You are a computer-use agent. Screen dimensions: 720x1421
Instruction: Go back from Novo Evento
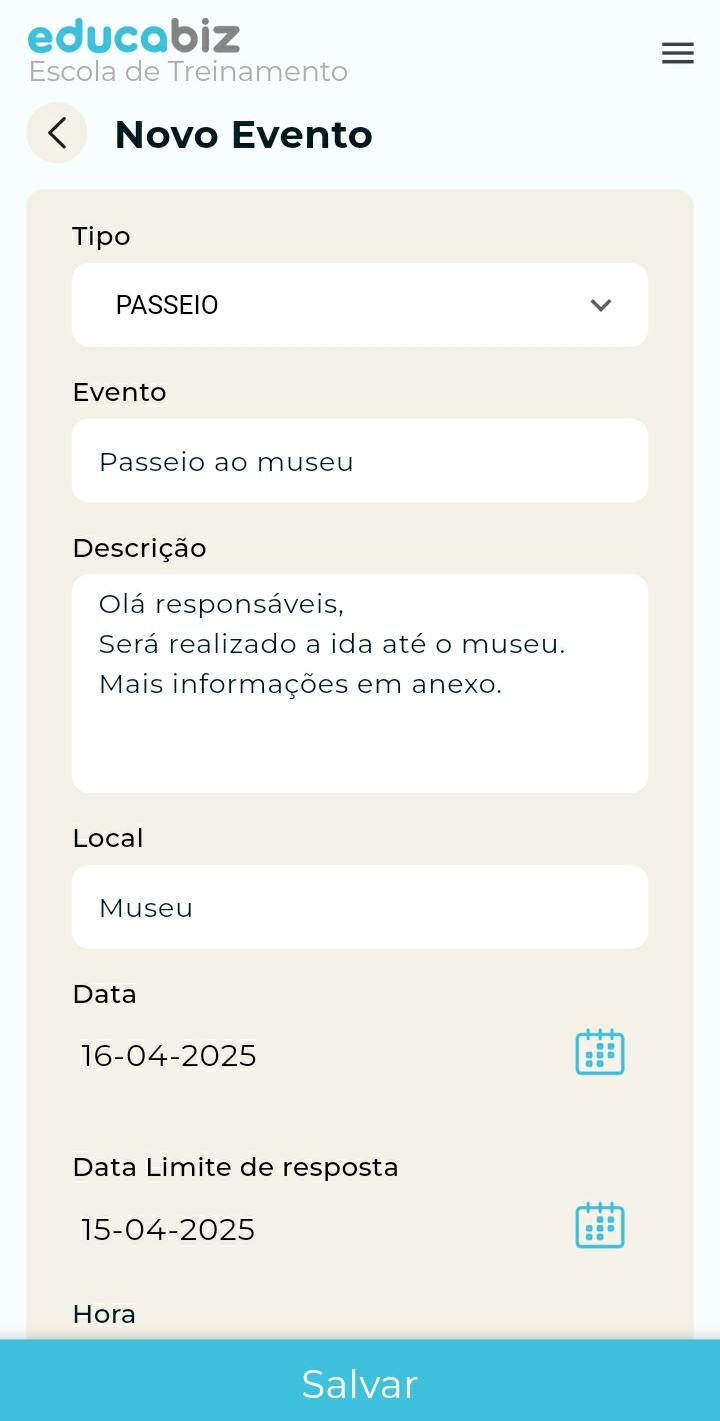click(57, 133)
